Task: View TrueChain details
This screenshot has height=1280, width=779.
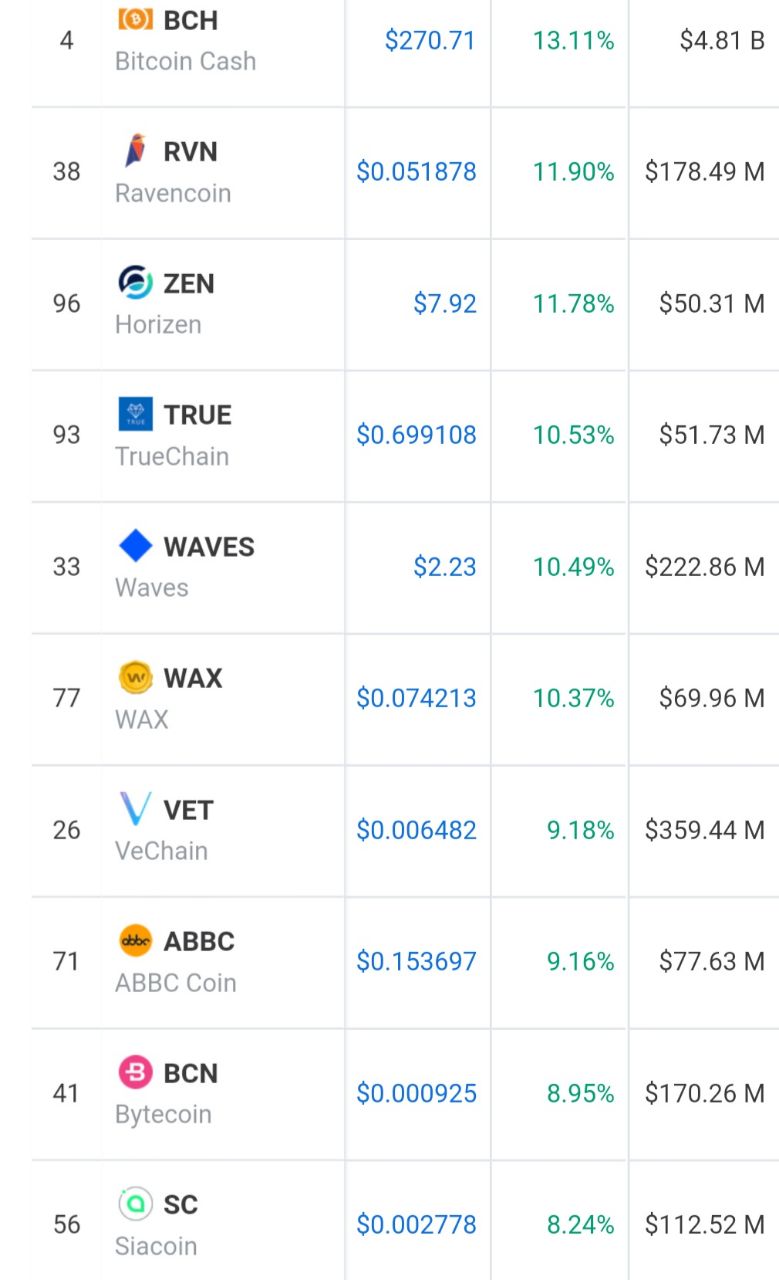Action: [x=405, y=436]
